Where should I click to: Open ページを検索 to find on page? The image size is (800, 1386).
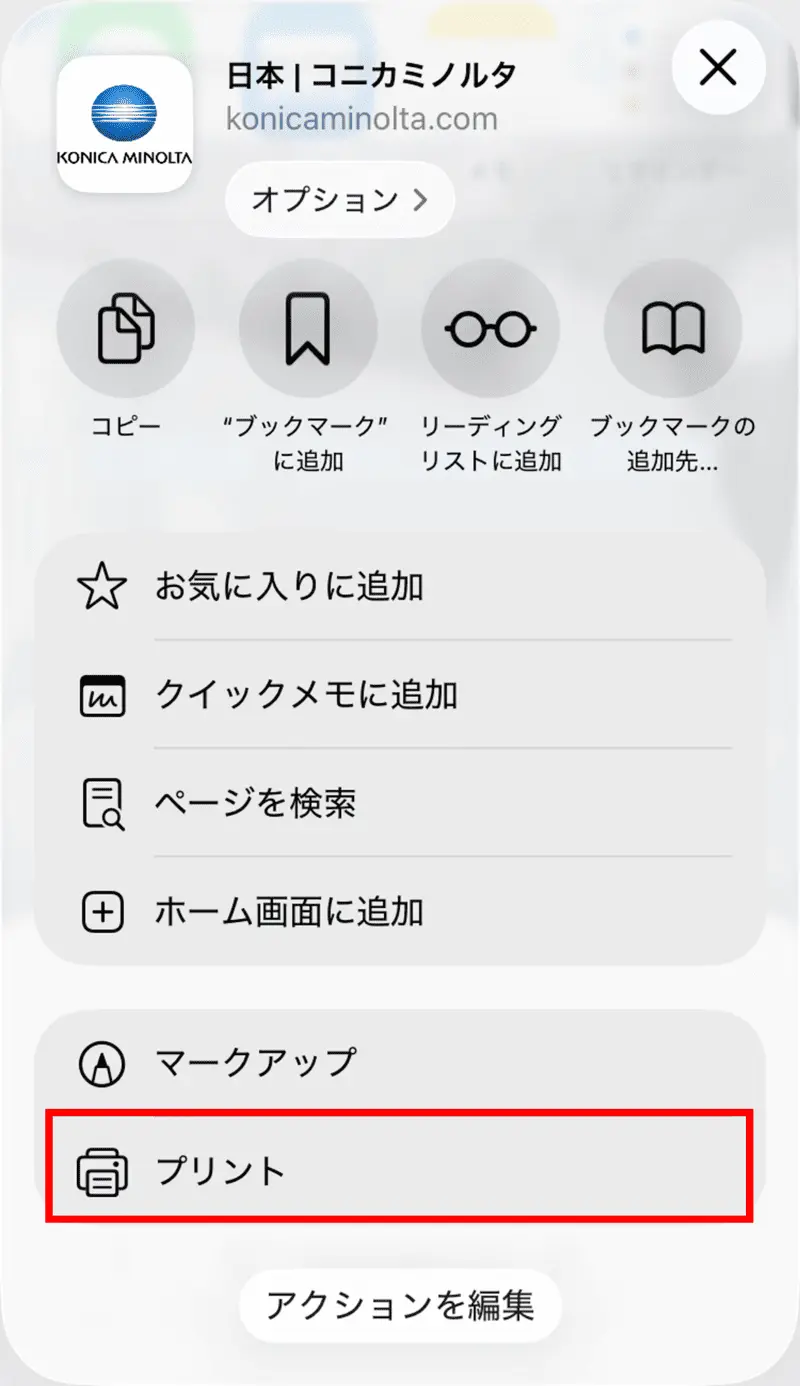click(x=400, y=803)
